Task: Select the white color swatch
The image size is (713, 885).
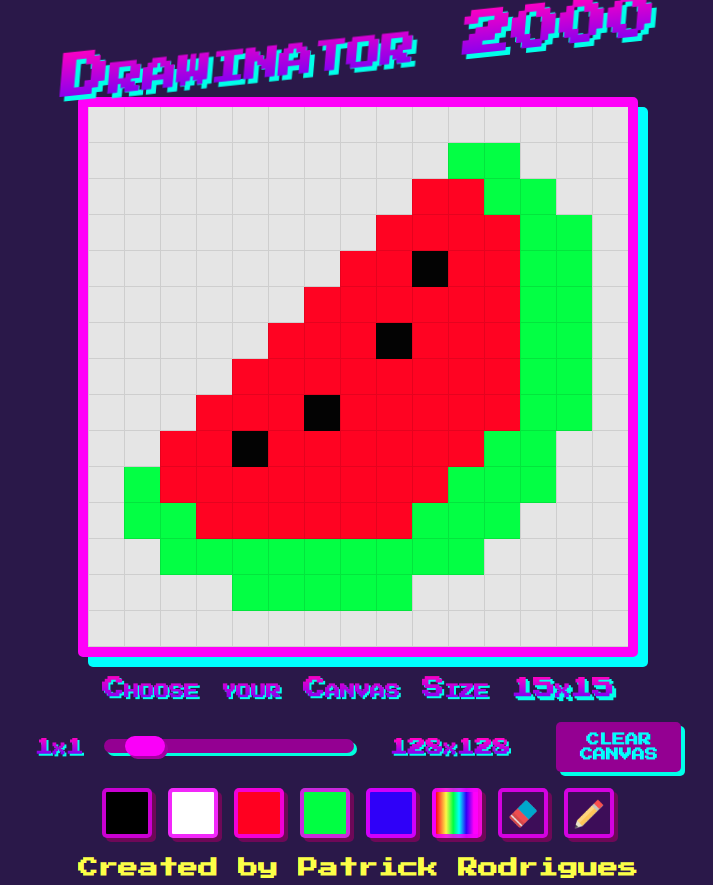Action: pyautogui.click(x=193, y=813)
